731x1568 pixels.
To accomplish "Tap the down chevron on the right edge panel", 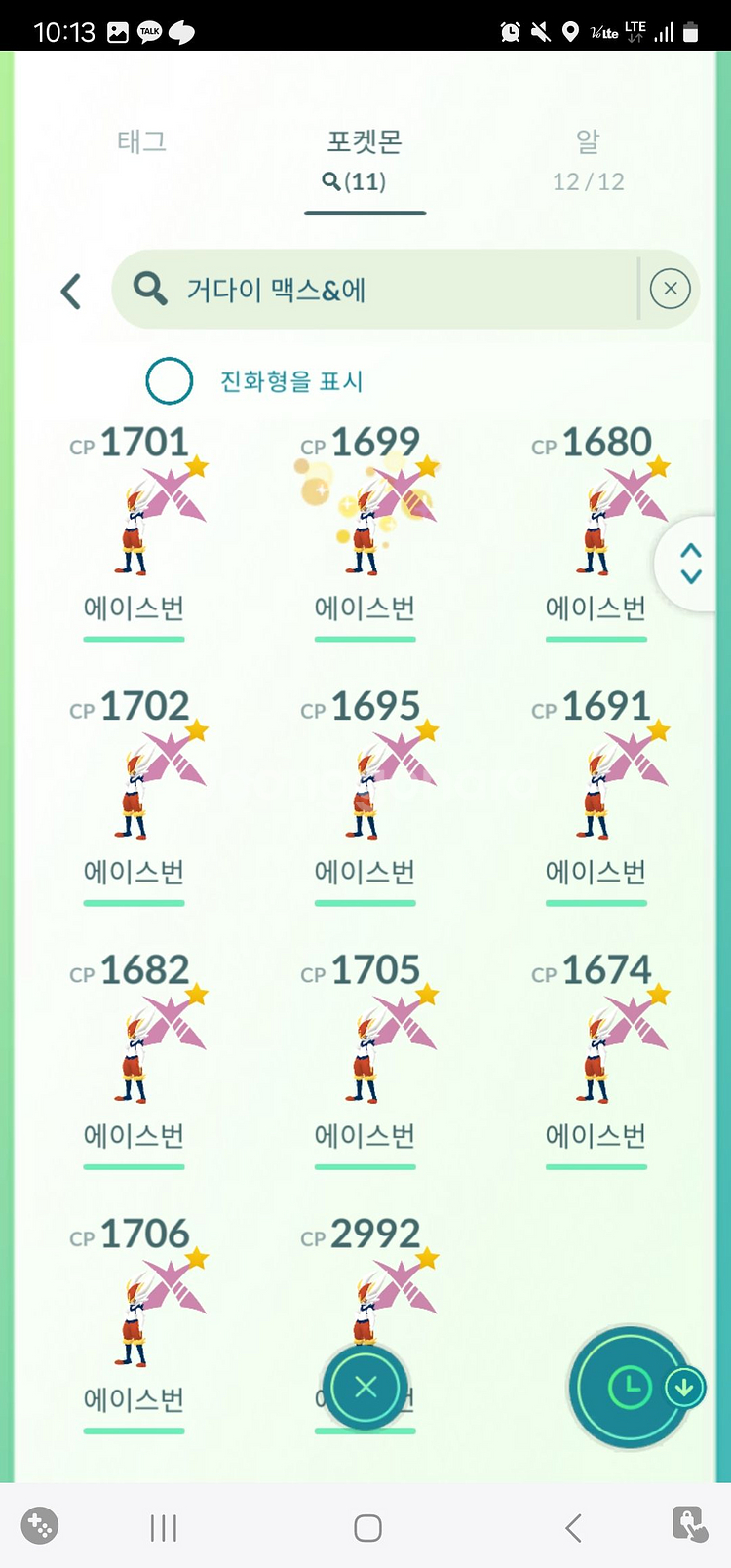I will pyautogui.click(x=689, y=578).
